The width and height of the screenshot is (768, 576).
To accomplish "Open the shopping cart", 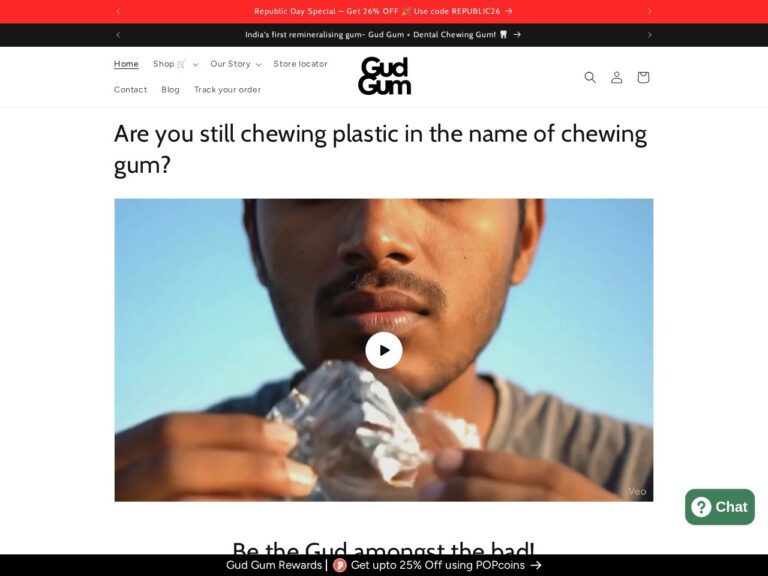I will point(643,77).
